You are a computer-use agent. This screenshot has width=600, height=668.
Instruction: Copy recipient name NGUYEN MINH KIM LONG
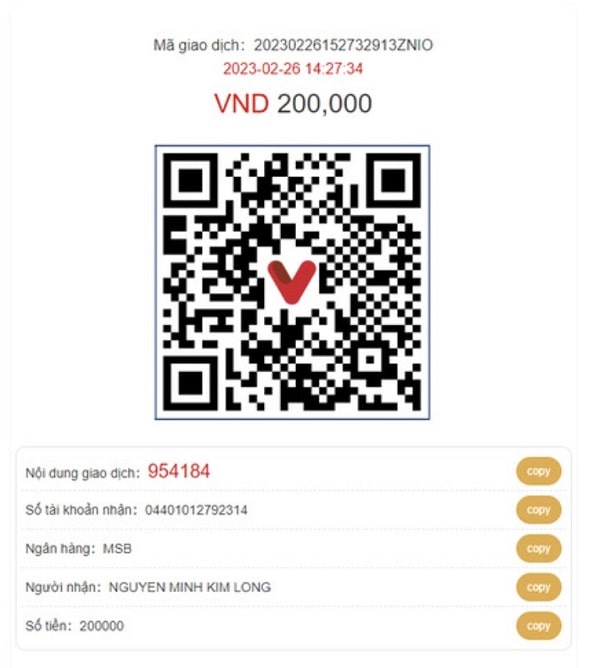[x=538, y=587]
